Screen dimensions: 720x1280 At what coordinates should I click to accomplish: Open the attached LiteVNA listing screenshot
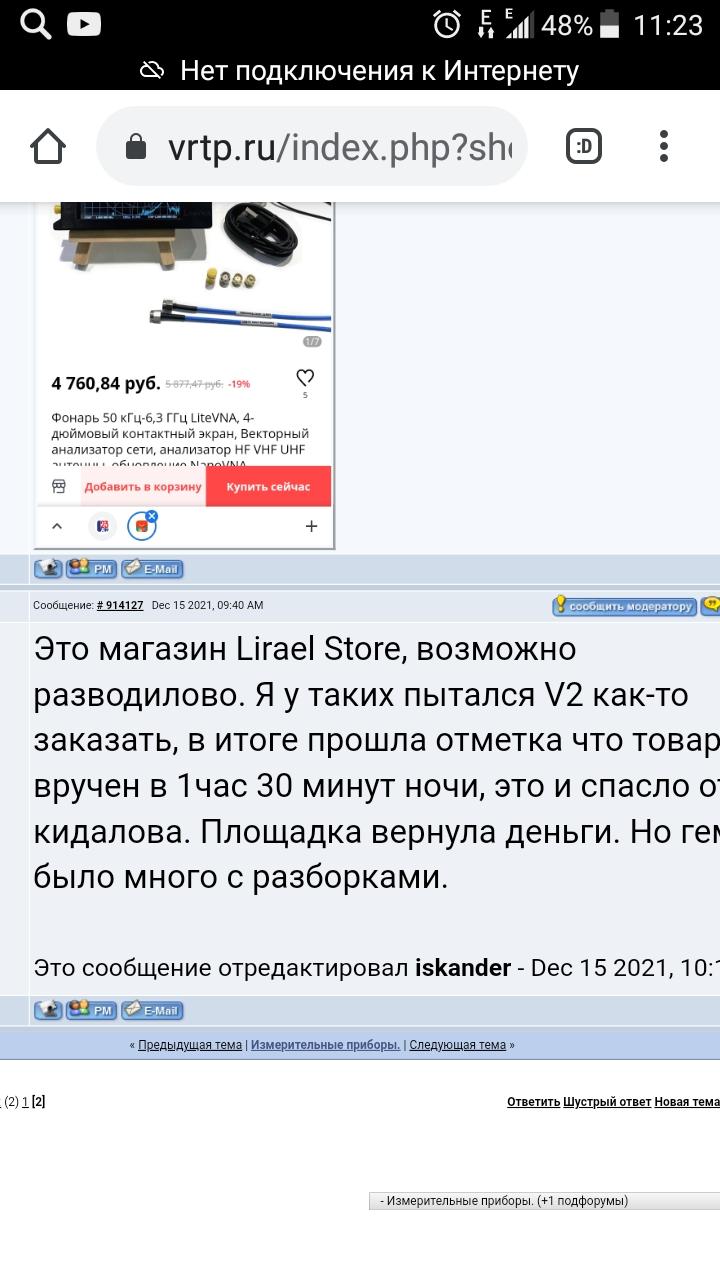point(184,370)
